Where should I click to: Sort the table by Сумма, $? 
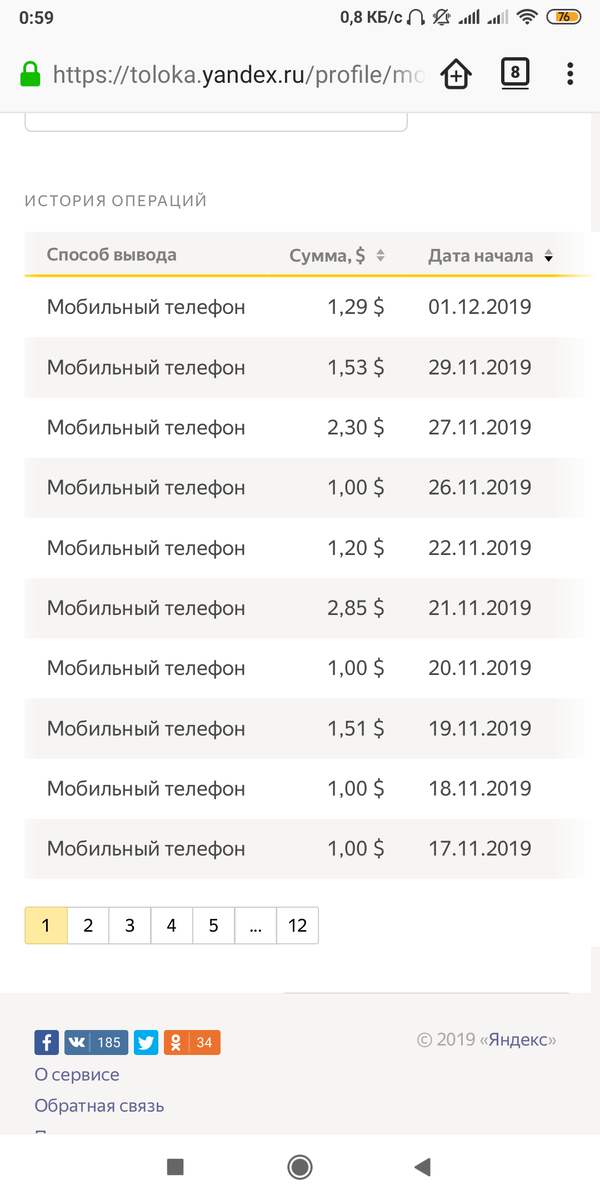tap(338, 255)
